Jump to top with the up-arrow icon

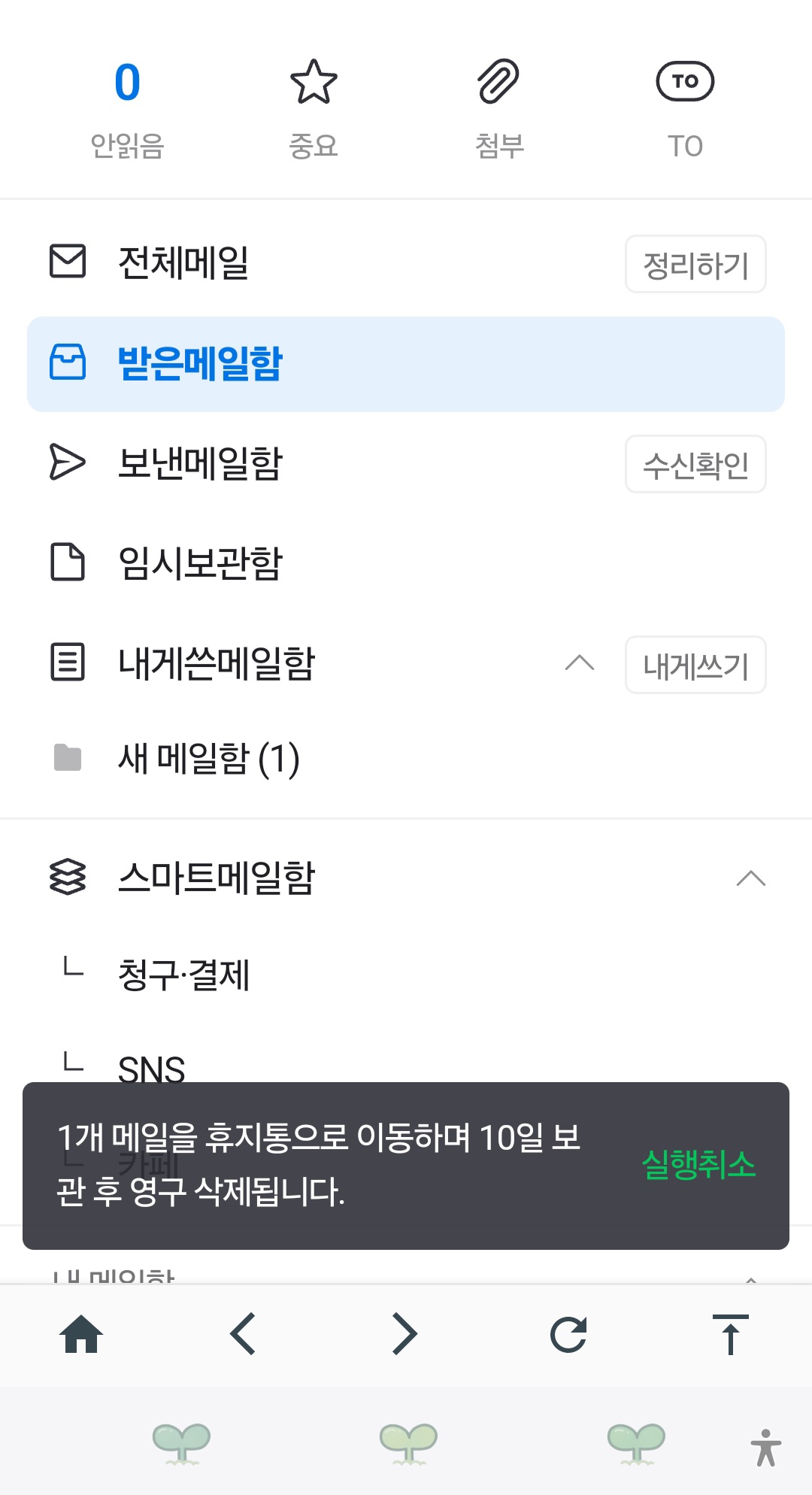730,1335
